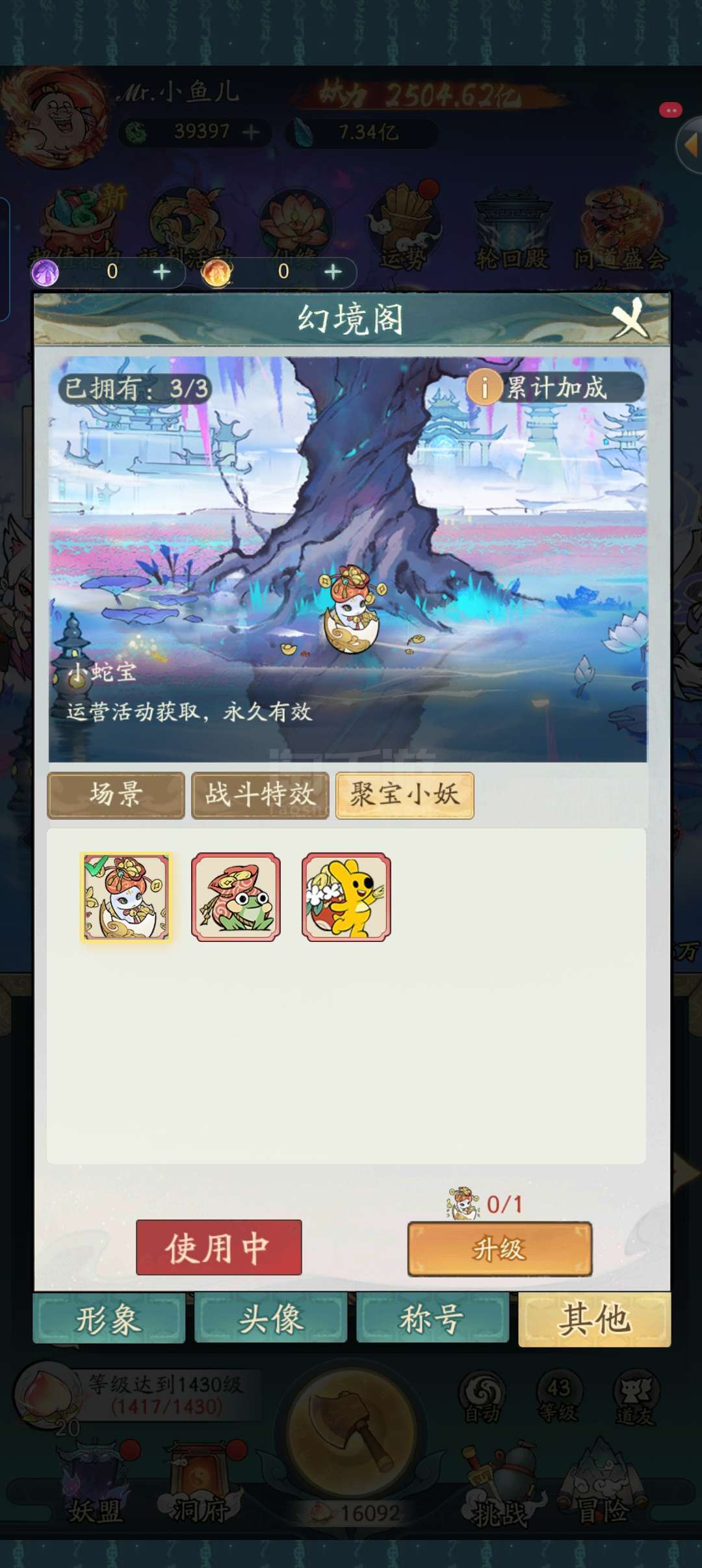Close the 幻境阁 dialog
The width and height of the screenshot is (702, 1568).
point(629,319)
